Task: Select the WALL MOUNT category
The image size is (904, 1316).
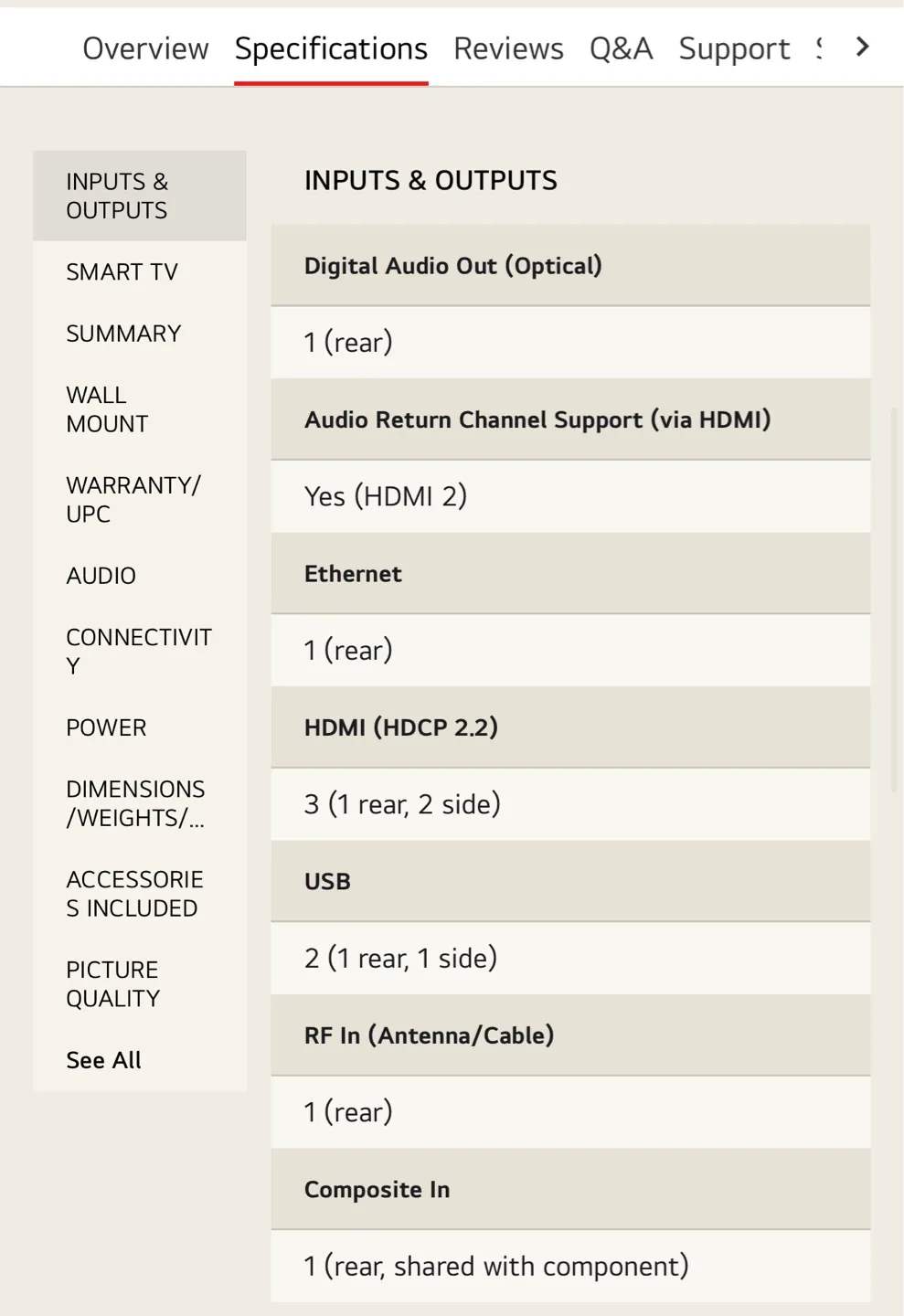Action: (107, 409)
